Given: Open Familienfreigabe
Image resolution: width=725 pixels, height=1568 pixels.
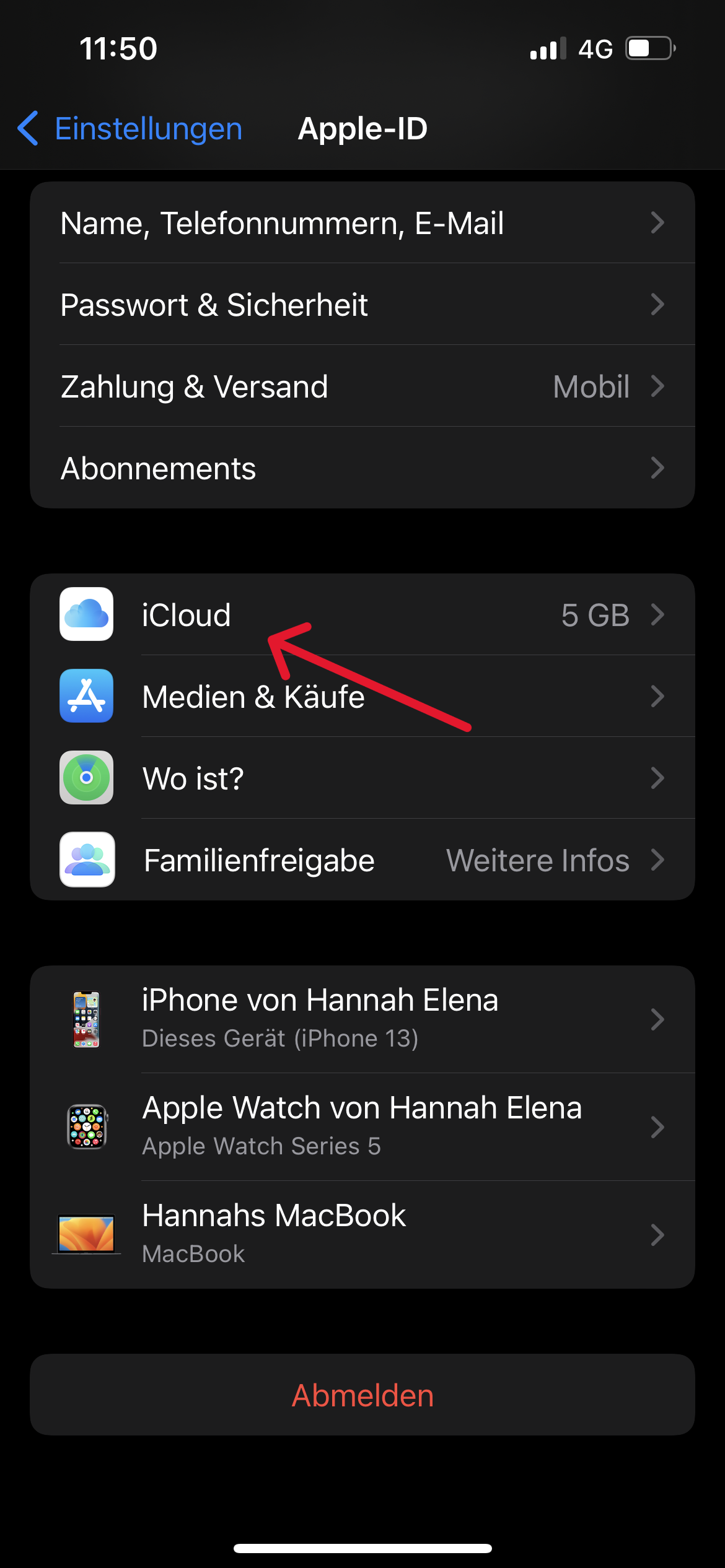Looking at the screenshot, I should click(x=362, y=860).
